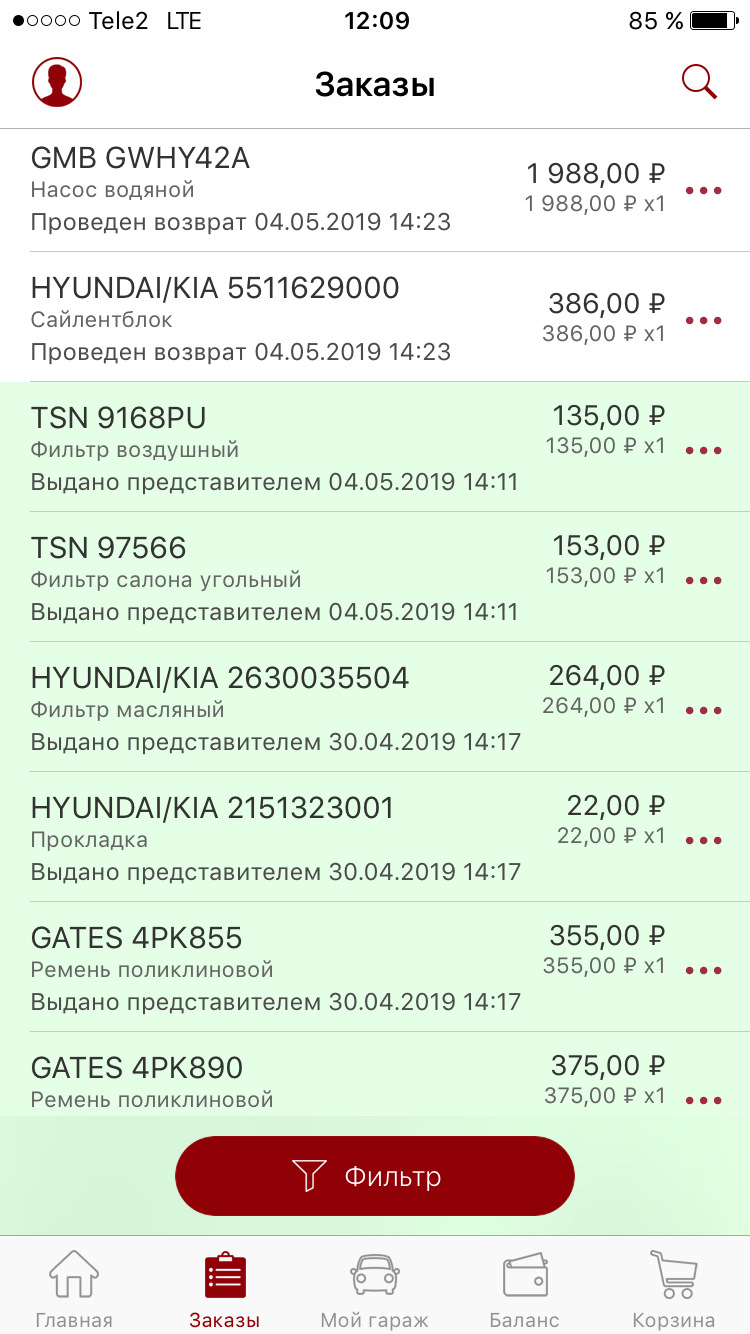
Task: View the TSN 97566 order details
Action: [300, 580]
